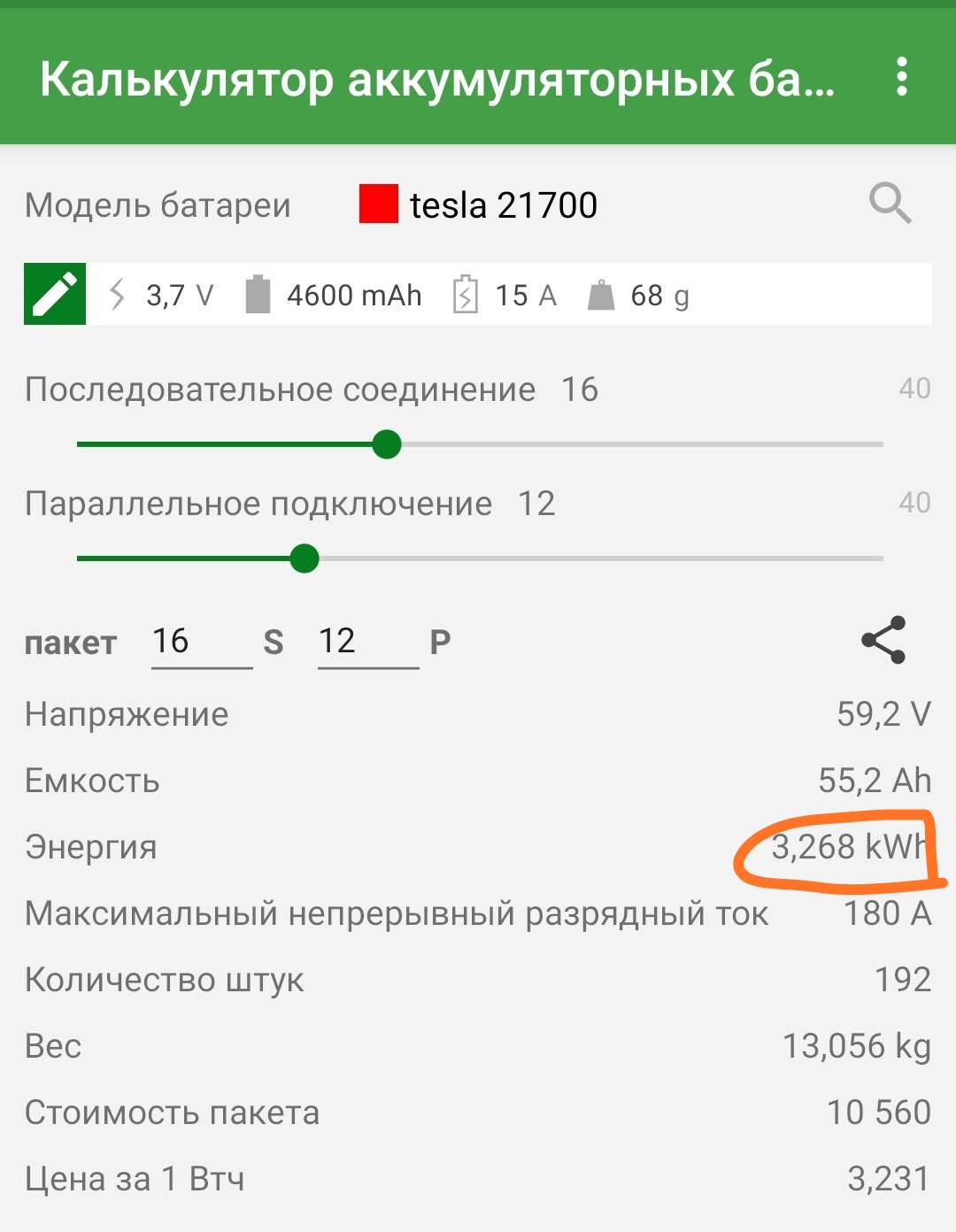
Task: Share the battery pack results
Action: point(883,640)
